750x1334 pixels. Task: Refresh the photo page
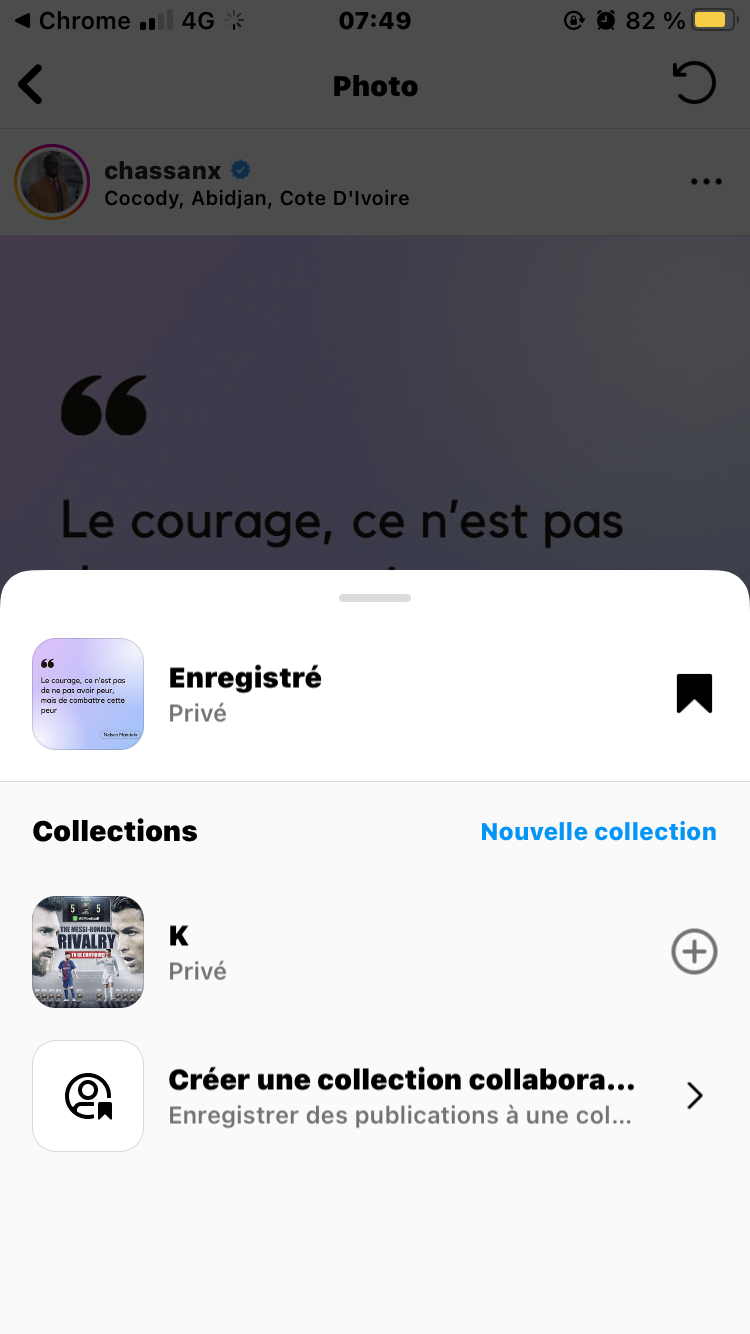click(x=694, y=84)
